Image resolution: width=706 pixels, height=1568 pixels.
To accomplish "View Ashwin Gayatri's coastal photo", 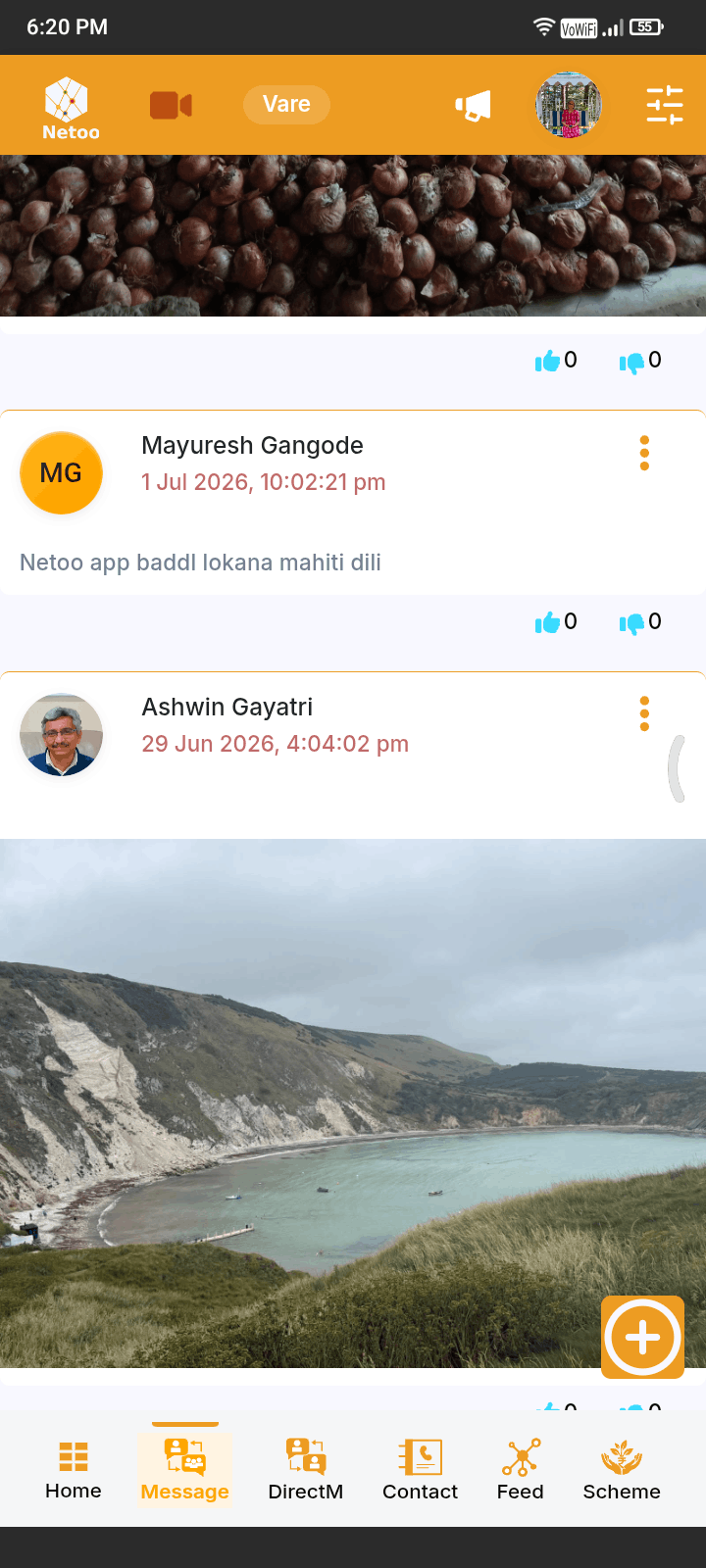I will [x=353, y=1103].
